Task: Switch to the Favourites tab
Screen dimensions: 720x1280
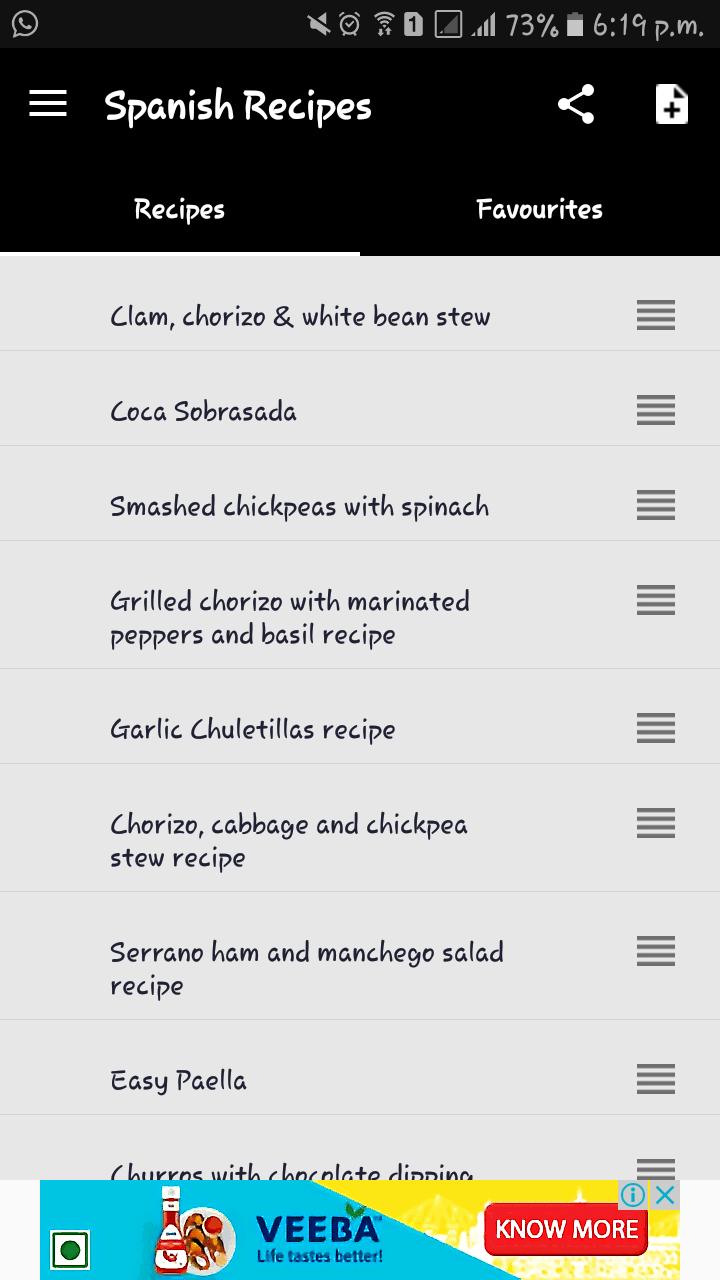Action: (x=539, y=209)
